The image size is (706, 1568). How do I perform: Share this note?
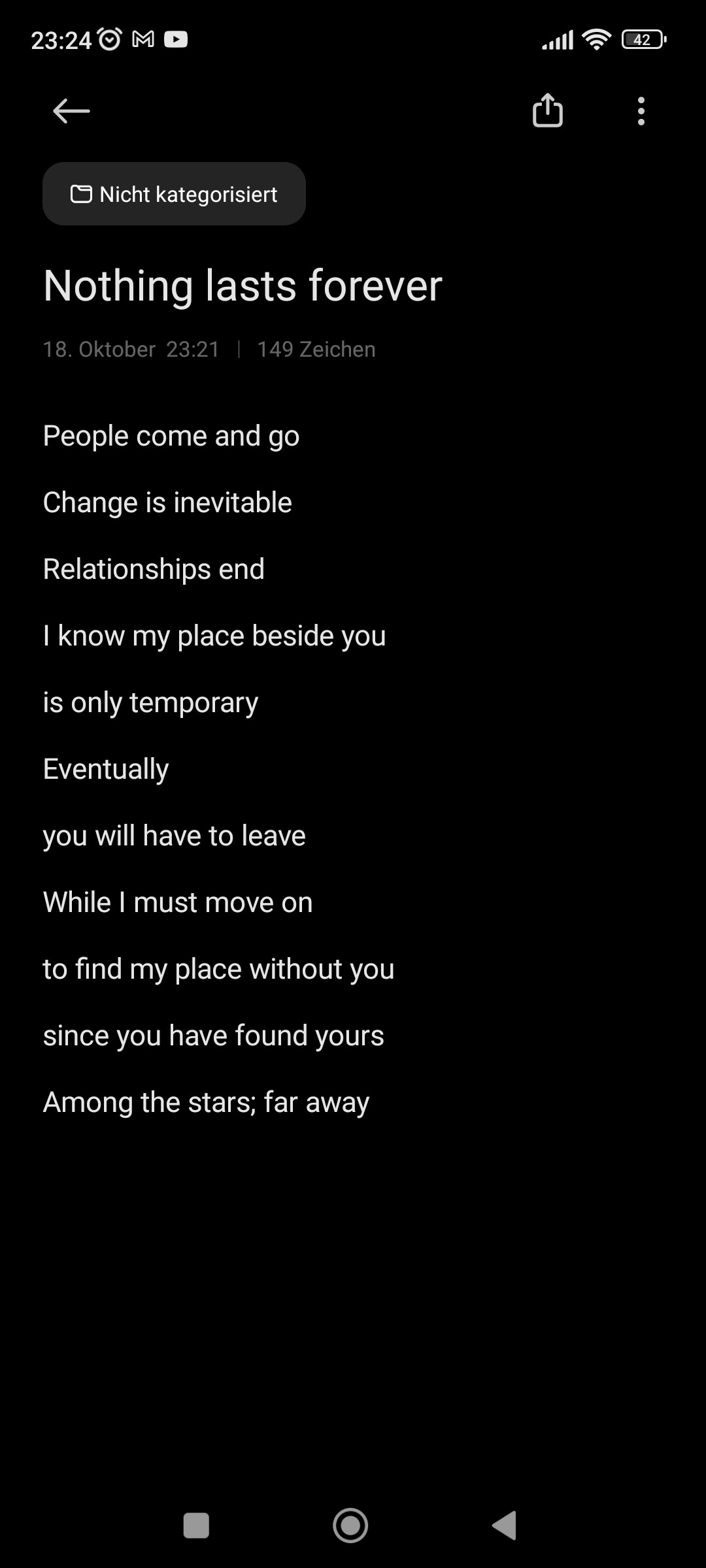[x=548, y=110]
